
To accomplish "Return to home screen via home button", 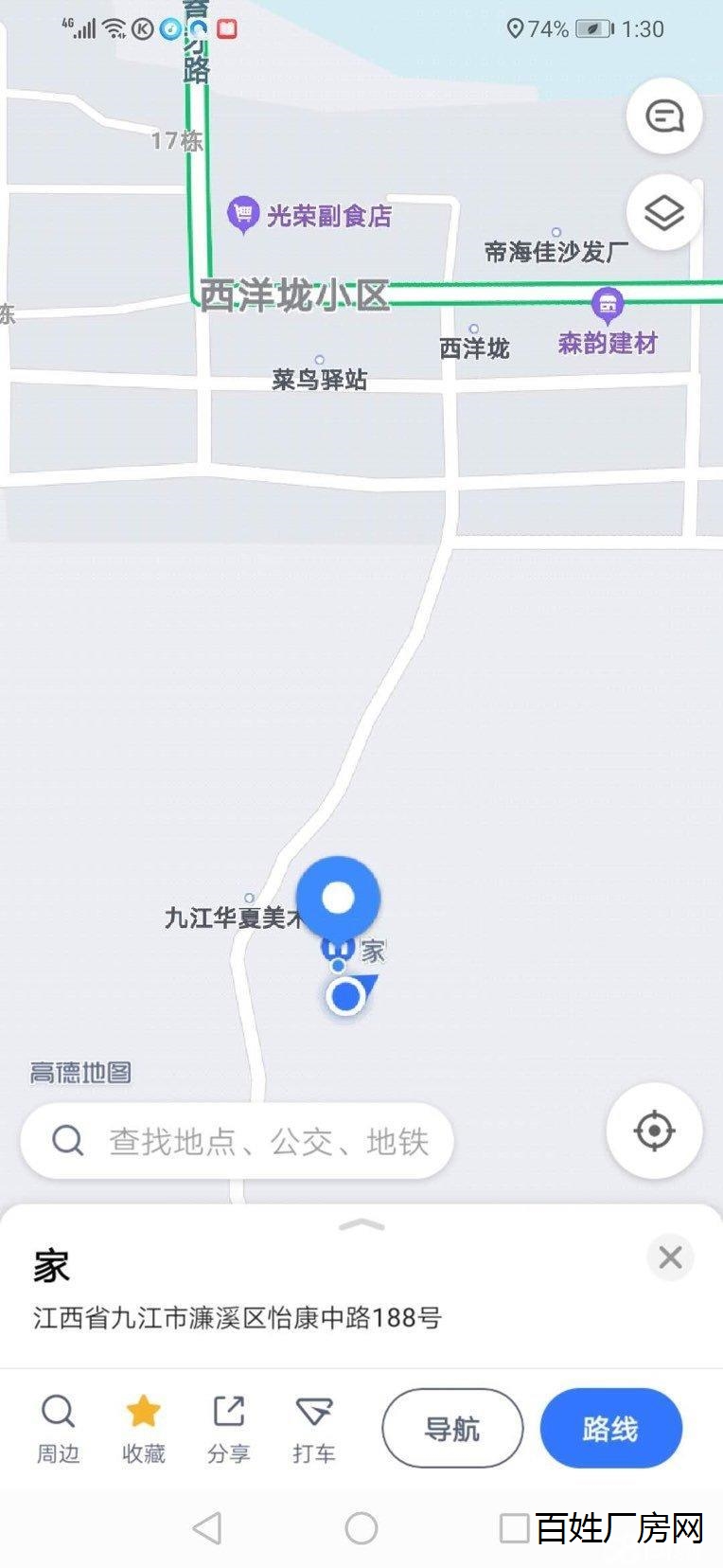I will (361, 1527).
